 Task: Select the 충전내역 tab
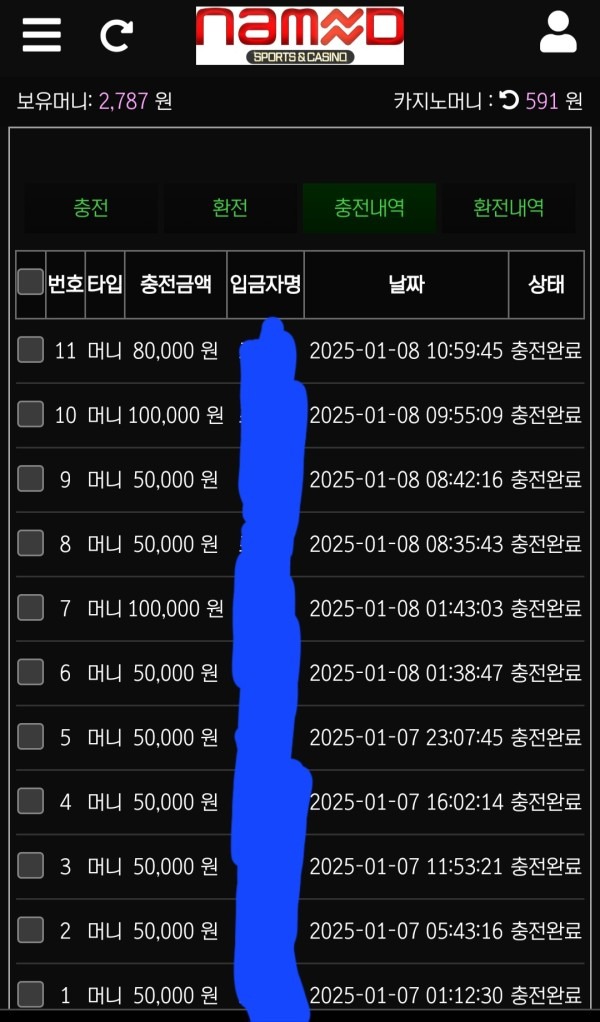[x=369, y=208]
